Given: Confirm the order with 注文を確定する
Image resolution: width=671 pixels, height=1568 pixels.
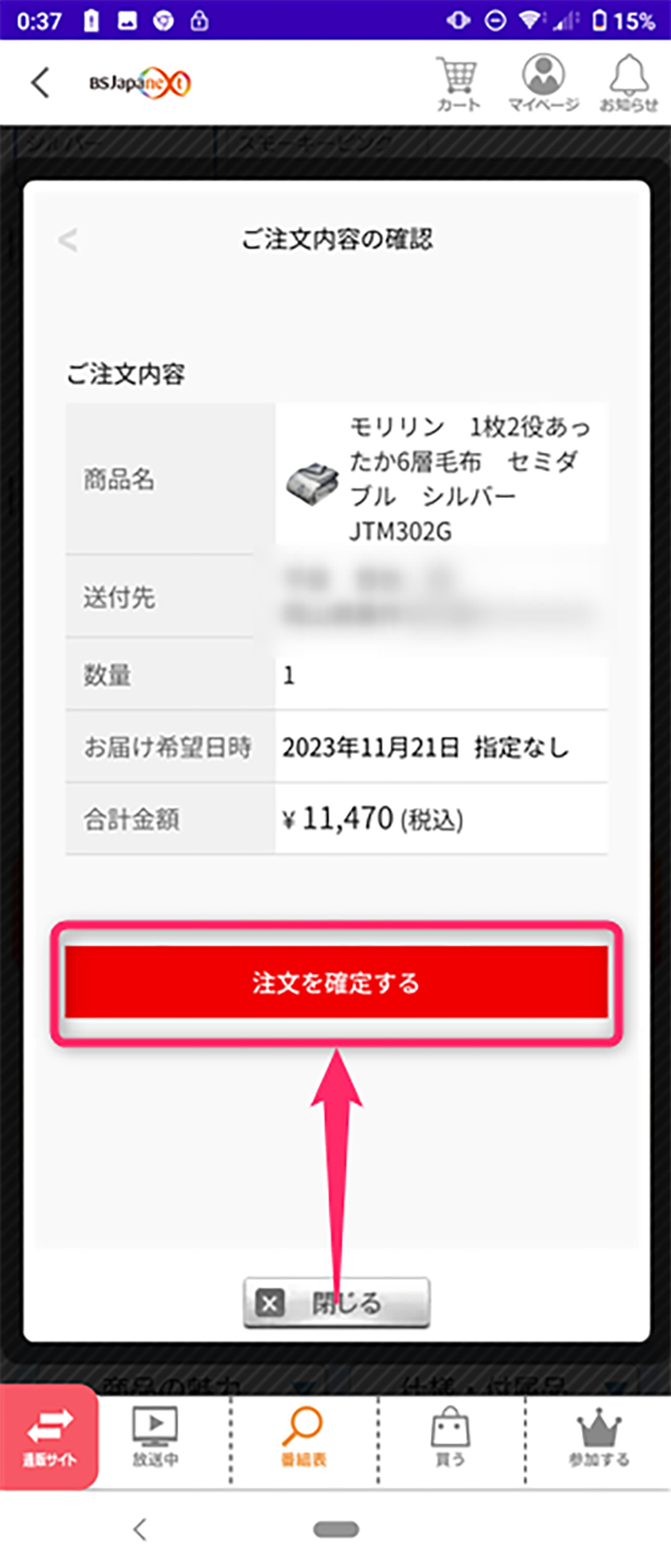Looking at the screenshot, I should click(x=336, y=982).
